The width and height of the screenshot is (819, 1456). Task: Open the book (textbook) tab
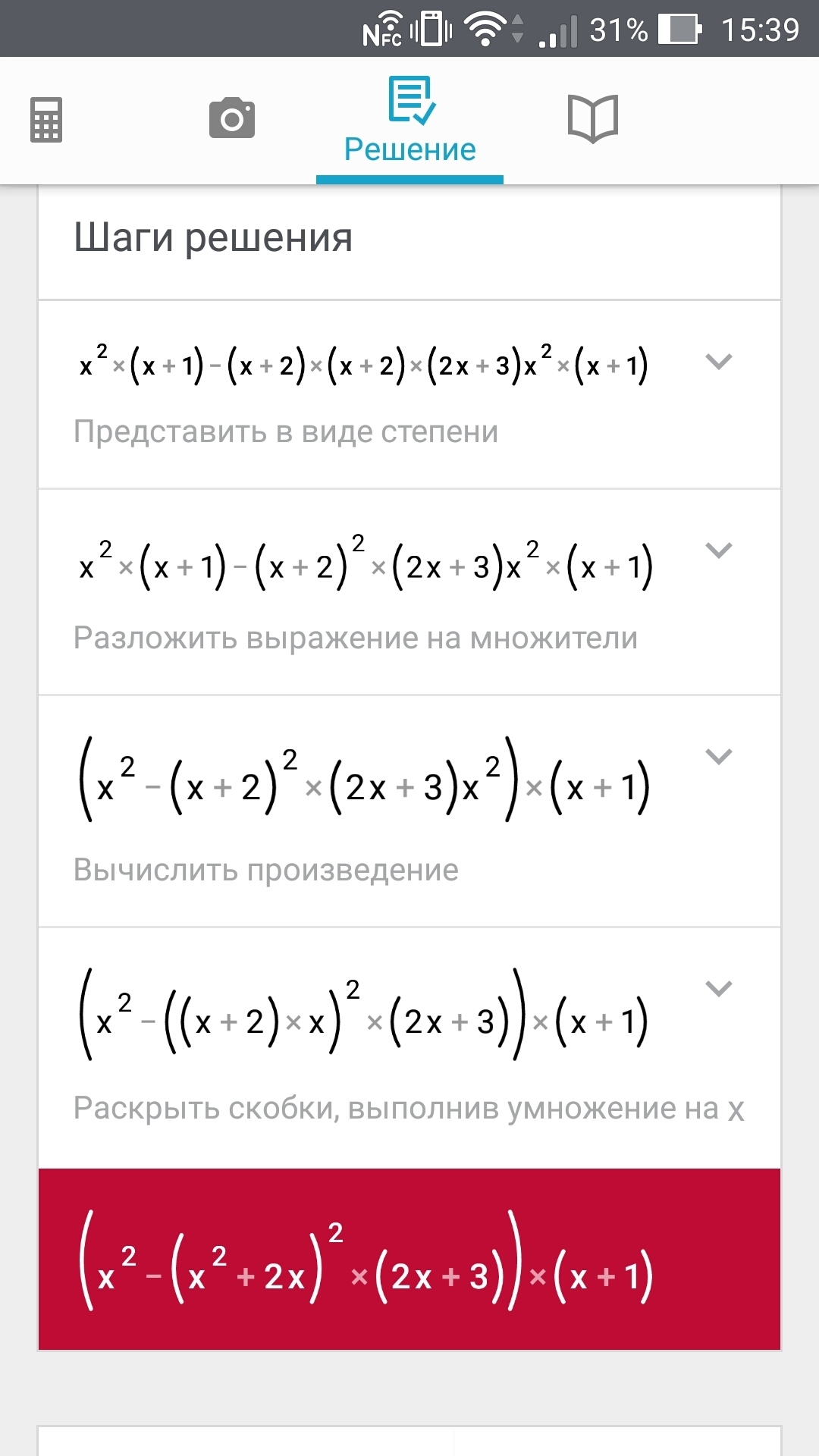pos(593,119)
